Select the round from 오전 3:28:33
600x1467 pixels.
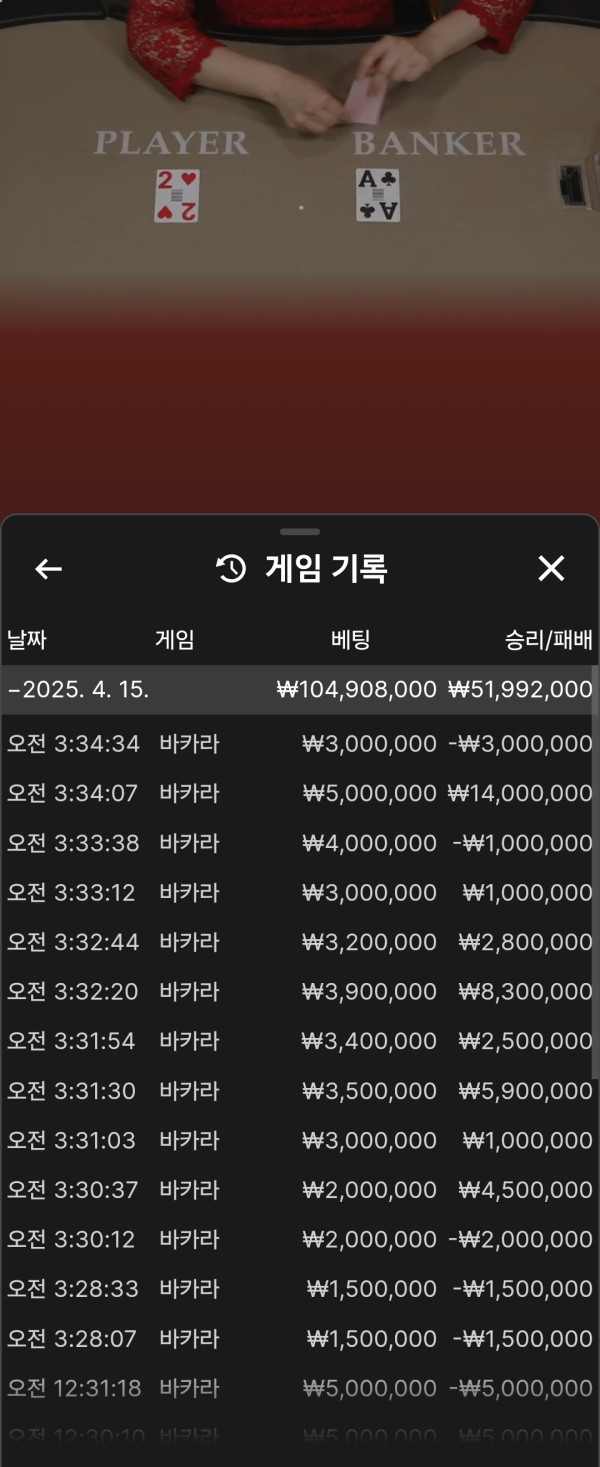pos(299,1289)
